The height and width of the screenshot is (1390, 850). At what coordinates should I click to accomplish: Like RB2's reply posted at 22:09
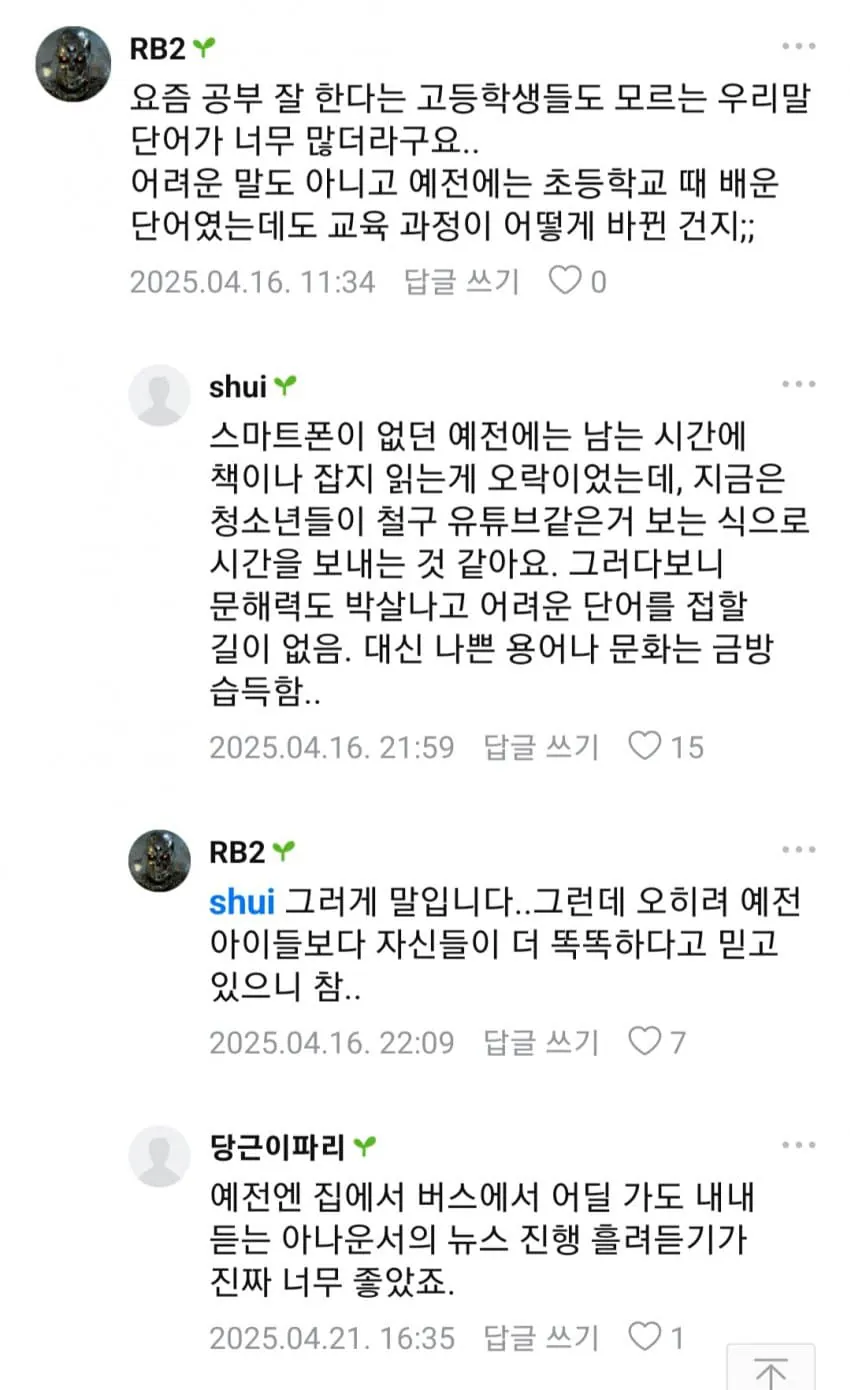pos(645,1042)
